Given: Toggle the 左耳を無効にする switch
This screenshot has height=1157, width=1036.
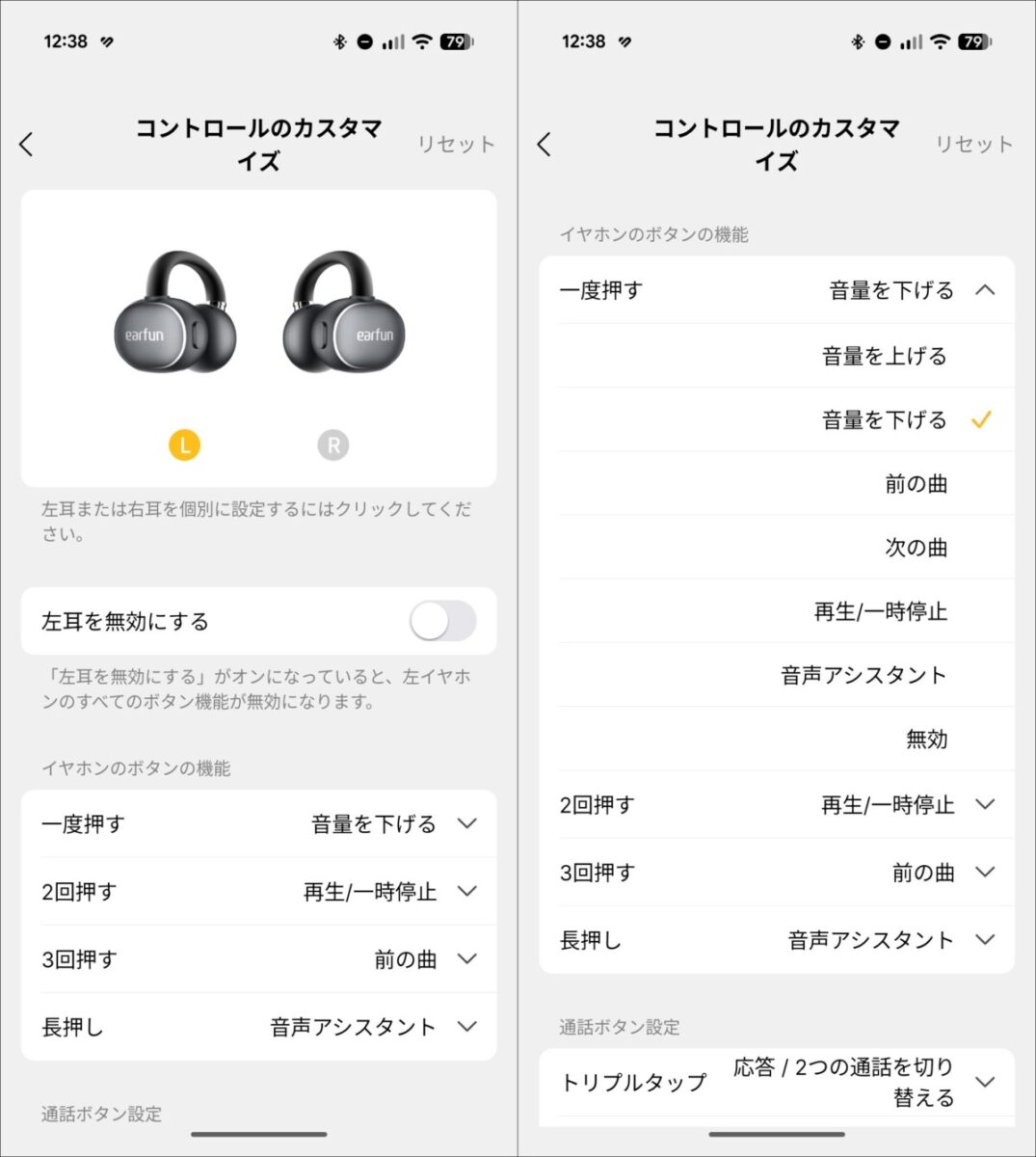Looking at the screenshot, I should (x=442, y=621).
